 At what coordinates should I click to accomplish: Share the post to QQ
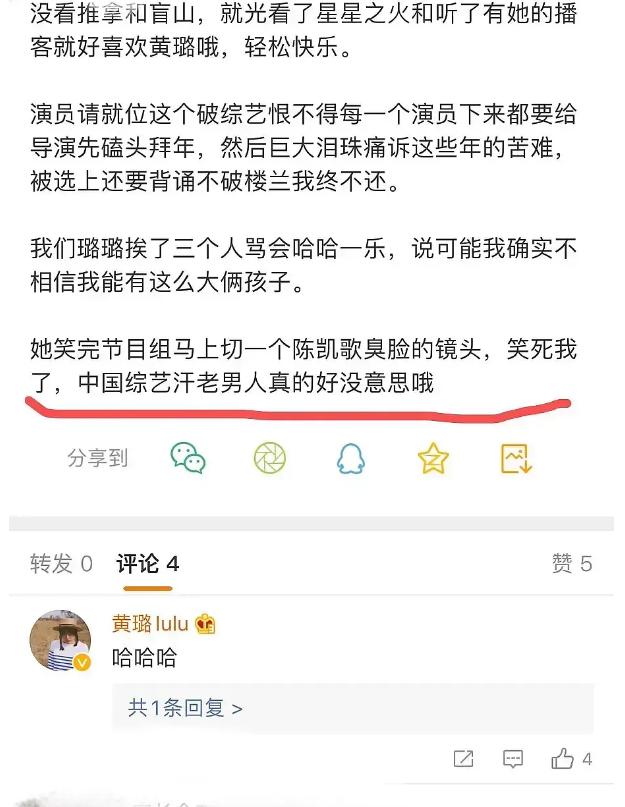pyautogui.click(x=350, y=458)
